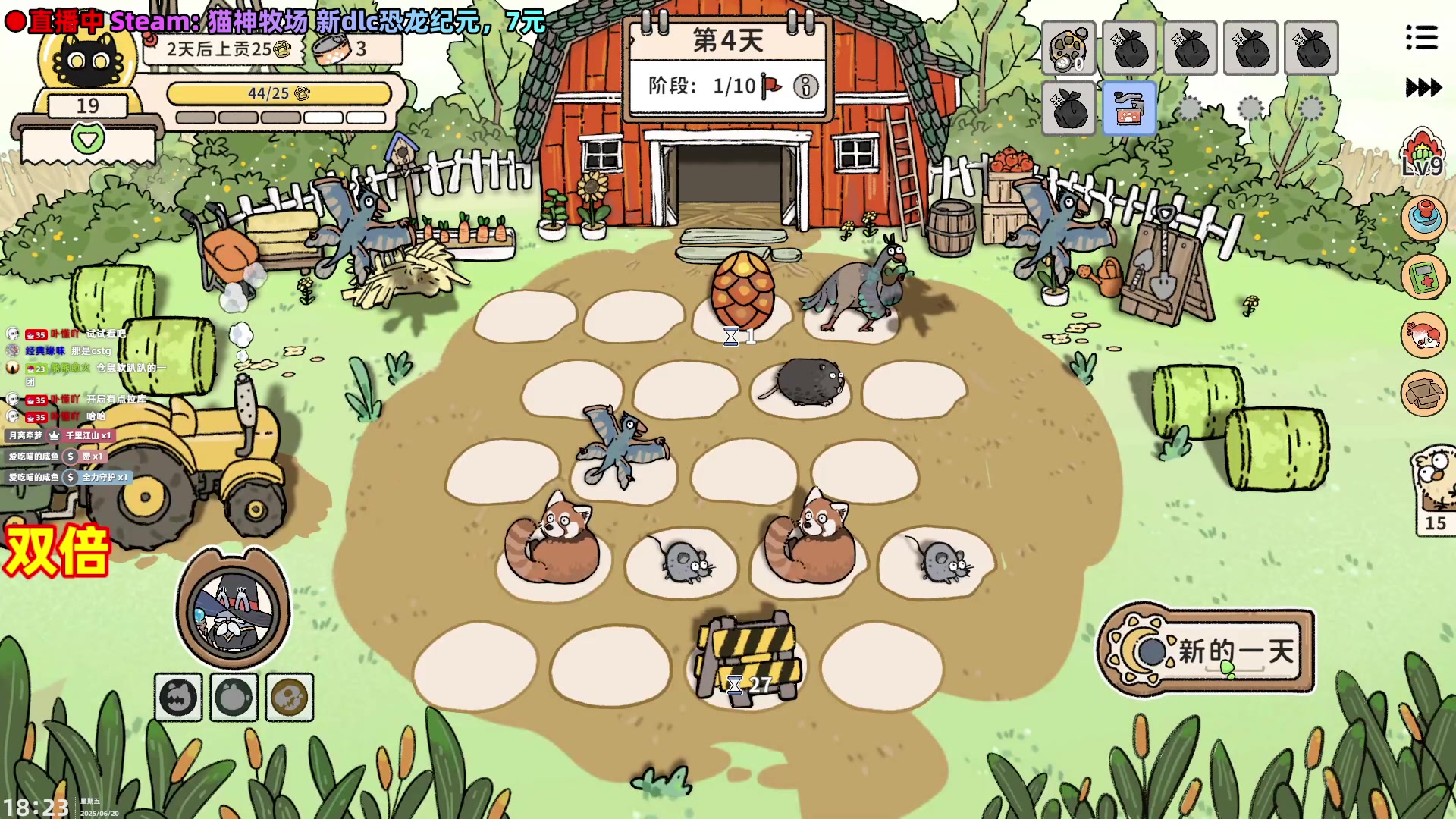
Task: Open the witch cat character portrait
Action: pyautogui.click(x=233, y=609)
